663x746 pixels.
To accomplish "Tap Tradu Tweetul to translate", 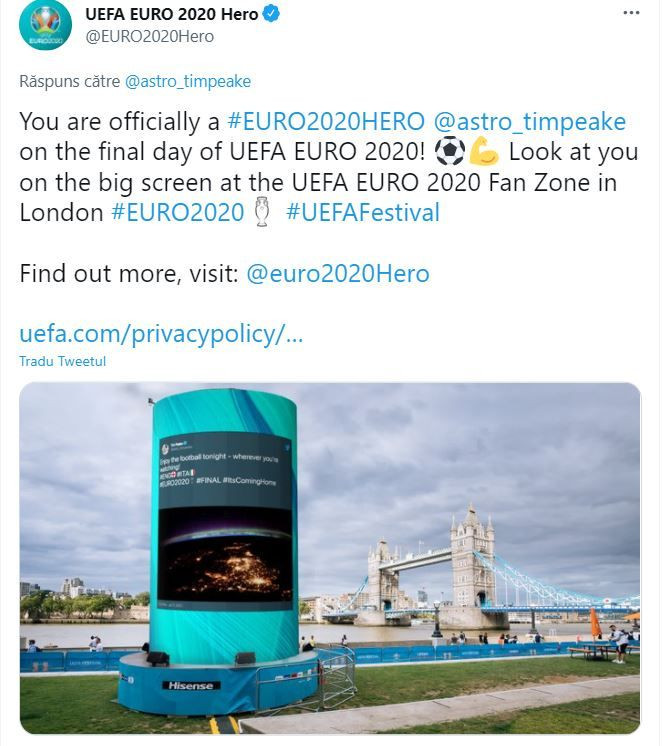I will (62, 361).
